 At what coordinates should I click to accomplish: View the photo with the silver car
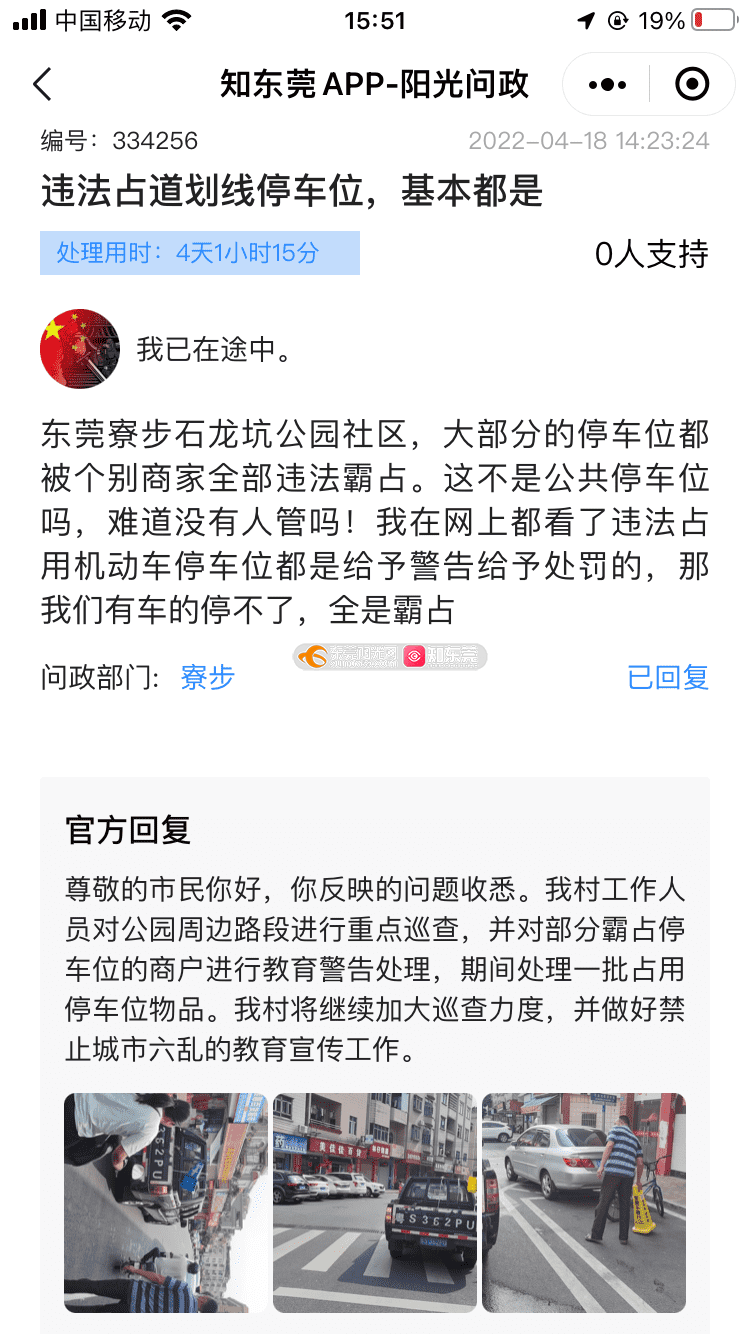584,1202
